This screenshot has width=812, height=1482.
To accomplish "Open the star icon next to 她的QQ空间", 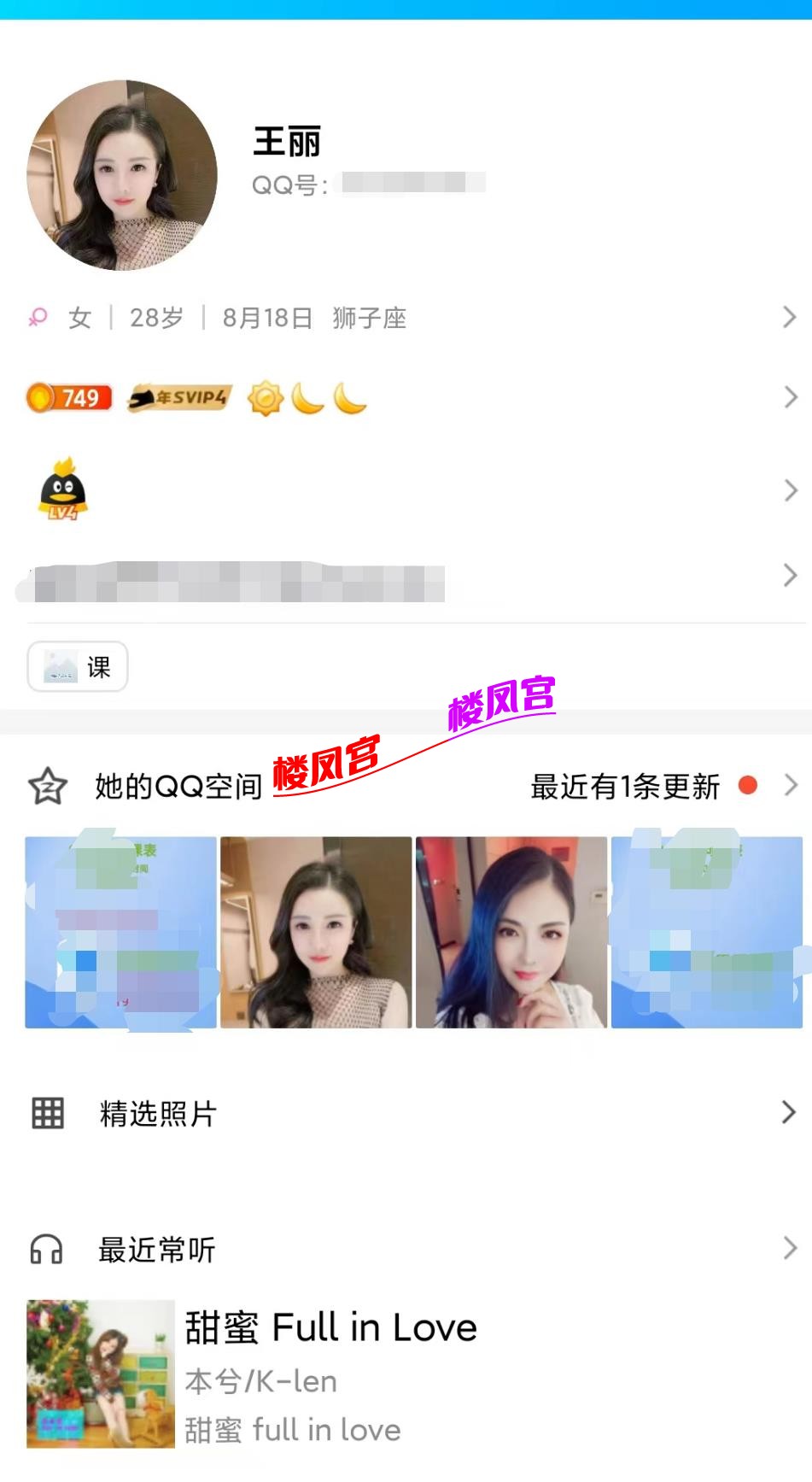I will [46, 786].
